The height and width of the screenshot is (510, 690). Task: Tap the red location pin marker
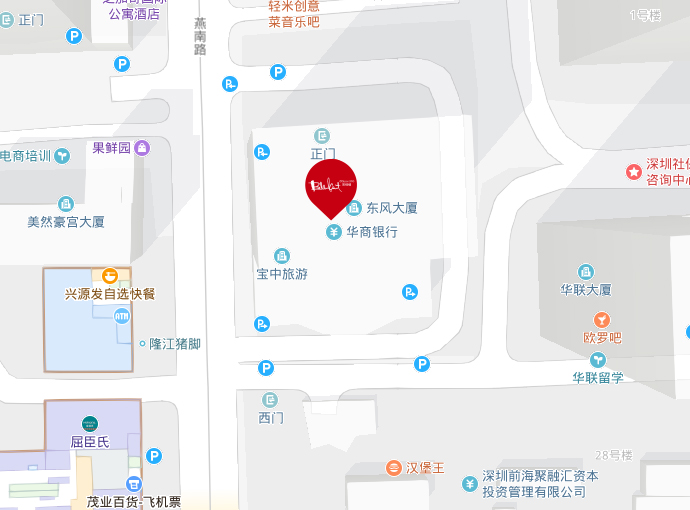[x=330, y=186]
